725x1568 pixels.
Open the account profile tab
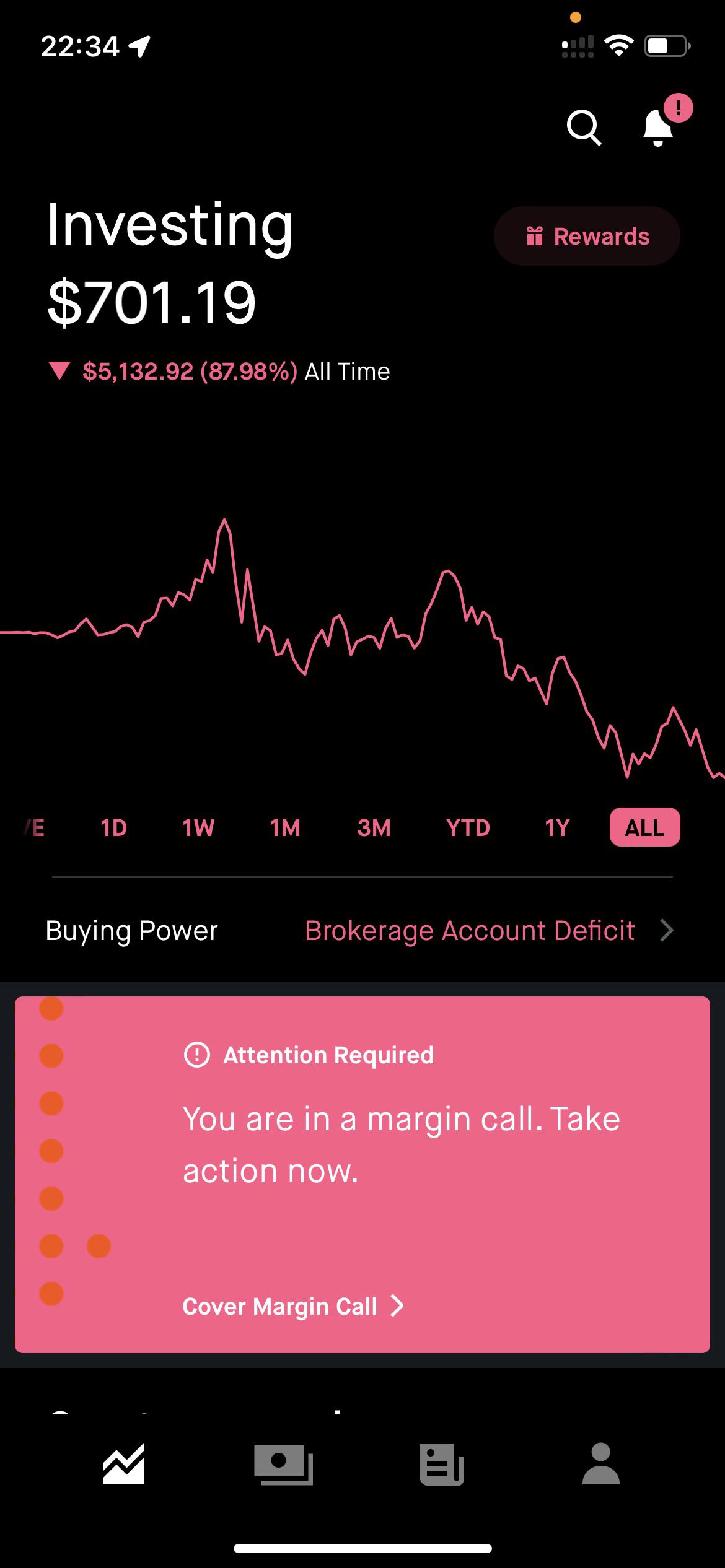[600, 1464]
